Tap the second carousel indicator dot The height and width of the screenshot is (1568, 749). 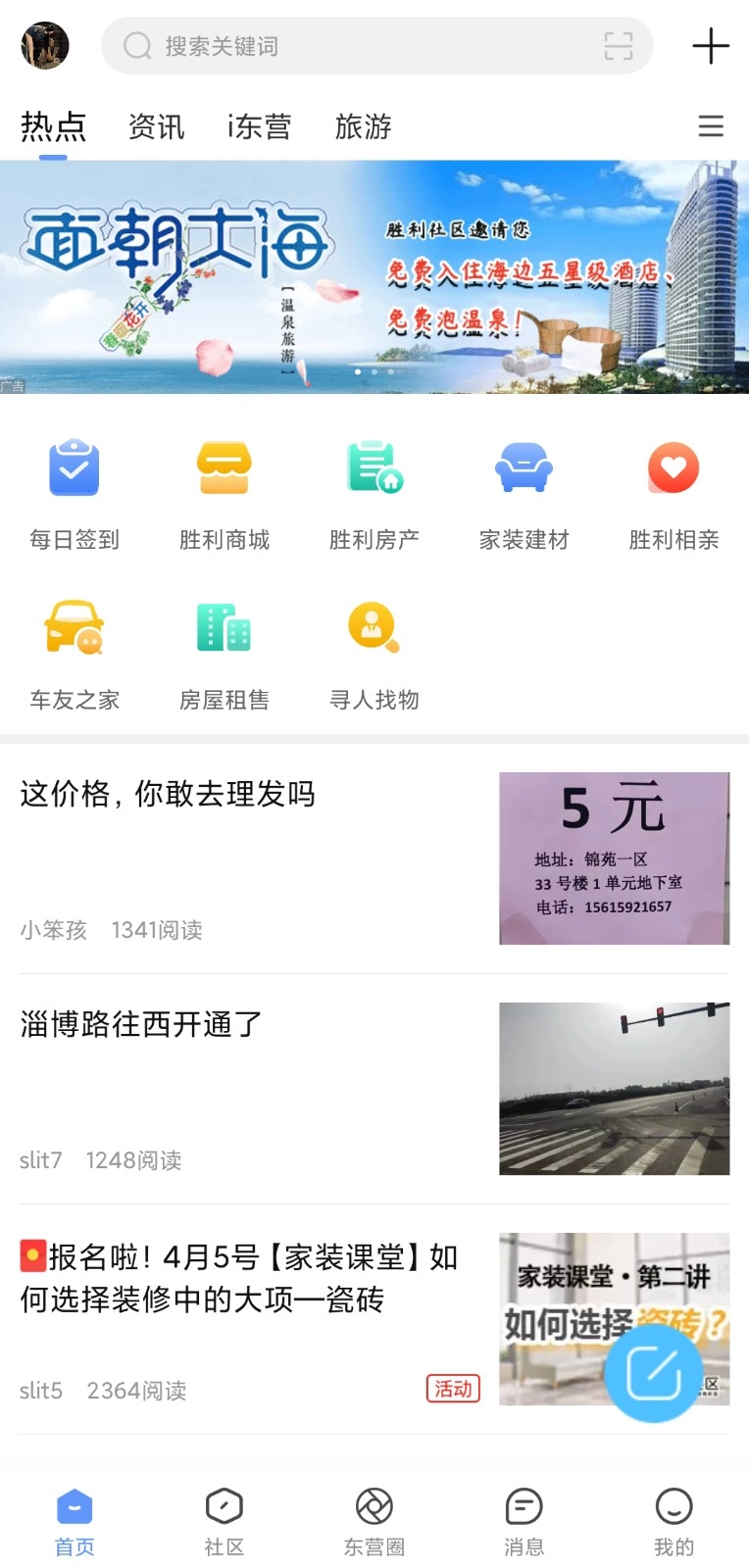coord(374,372)
